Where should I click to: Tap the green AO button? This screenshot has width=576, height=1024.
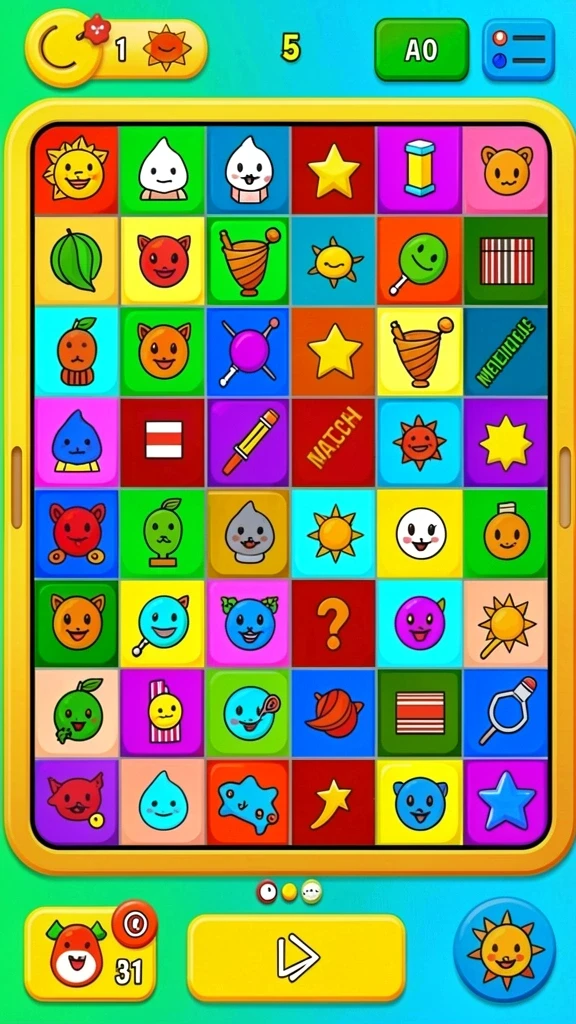421,50
